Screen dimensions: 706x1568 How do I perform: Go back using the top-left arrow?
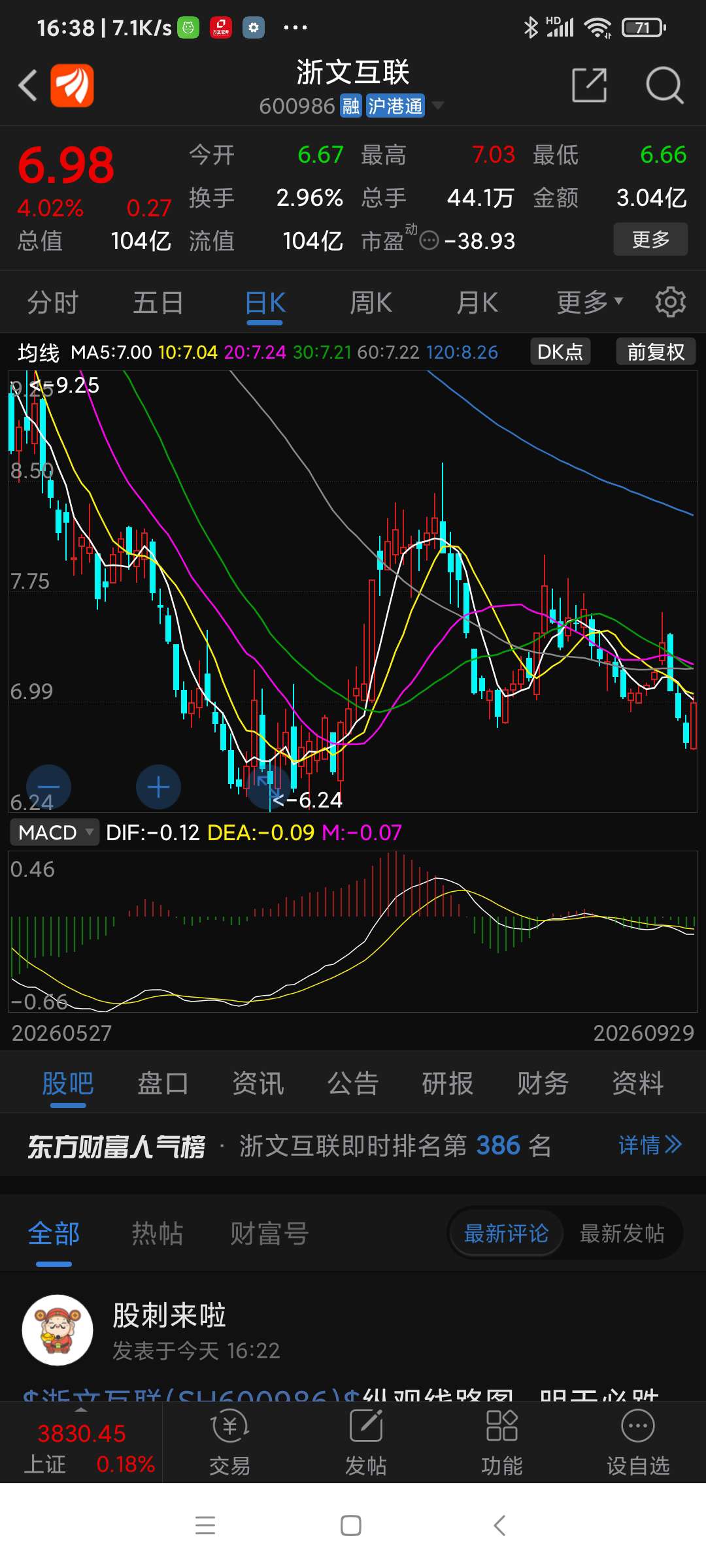click(x=28, y=85)
